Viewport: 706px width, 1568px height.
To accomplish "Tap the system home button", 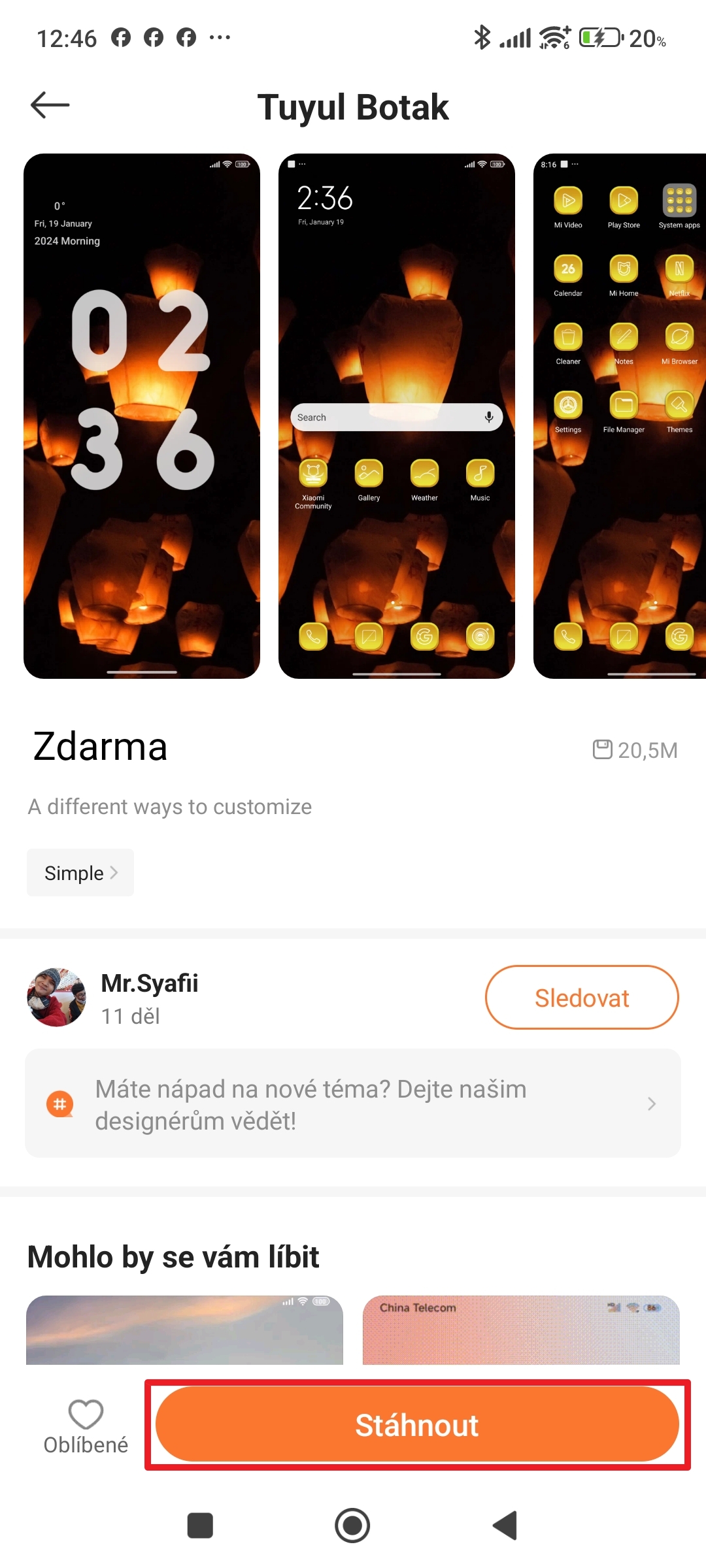I will click(352, 1526).
